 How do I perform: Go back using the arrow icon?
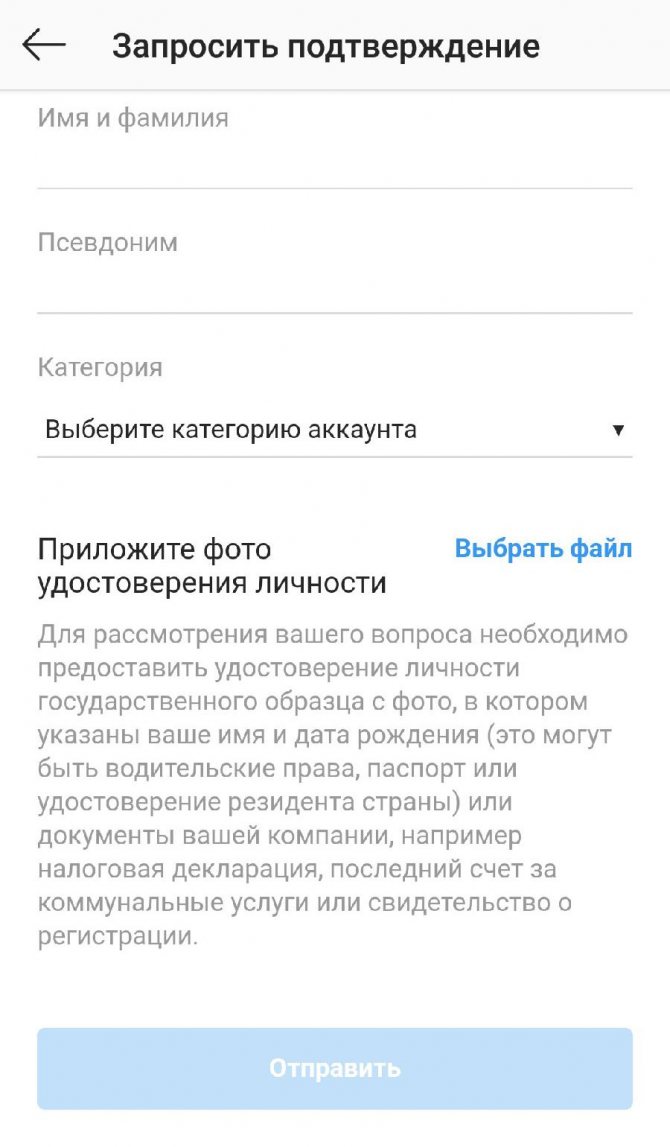44,45
